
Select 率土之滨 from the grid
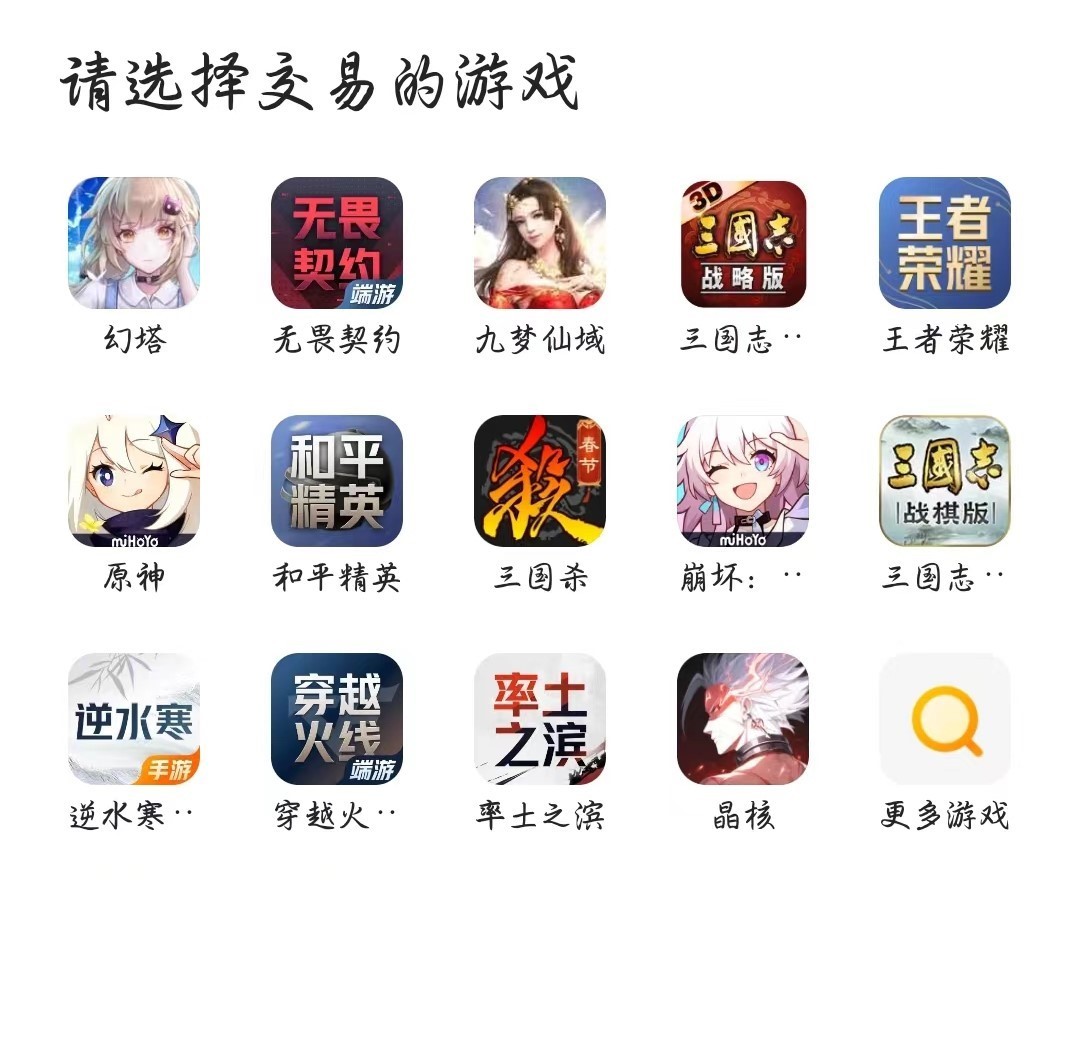[x=540, y=719]
